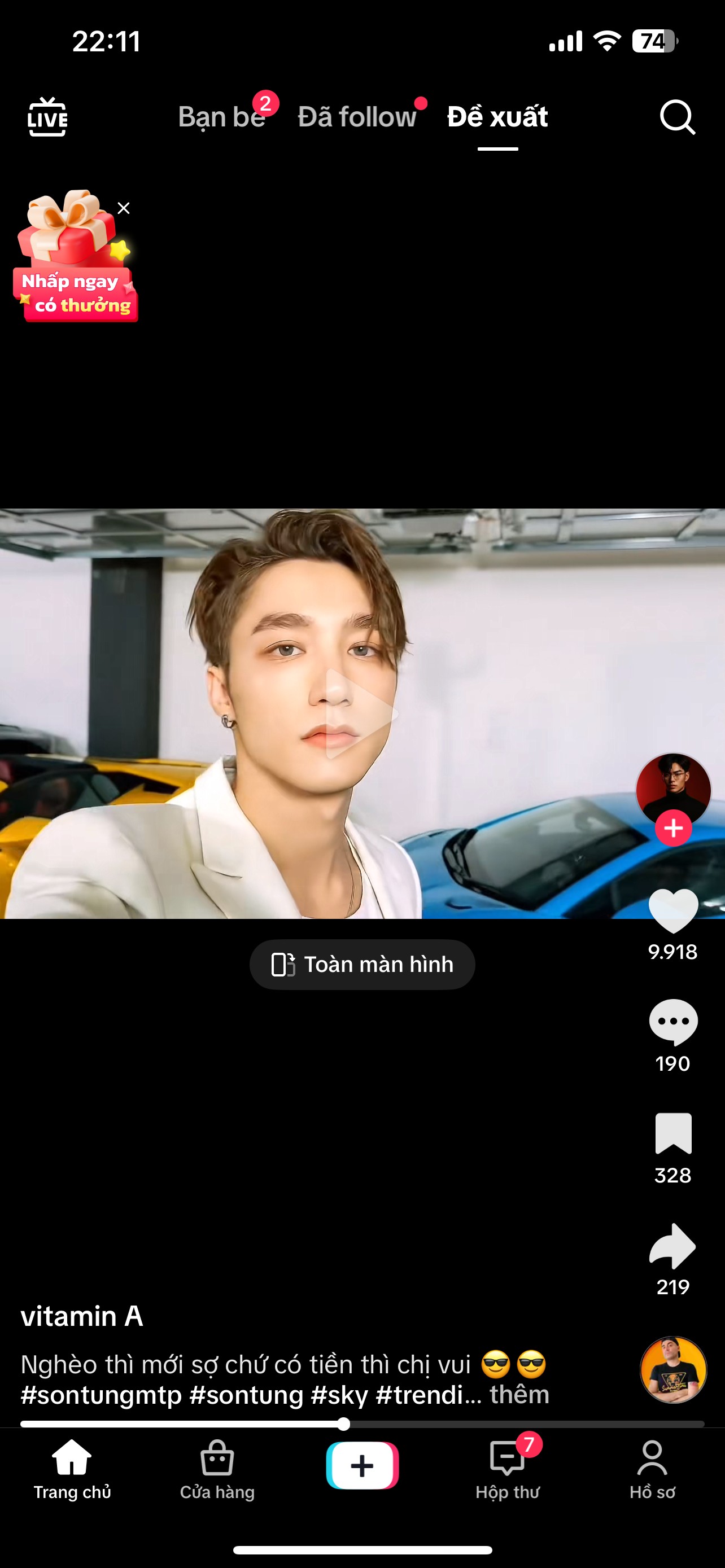
Task: Switch to the Bạn bè tab
Action: (x=221, y=116)
